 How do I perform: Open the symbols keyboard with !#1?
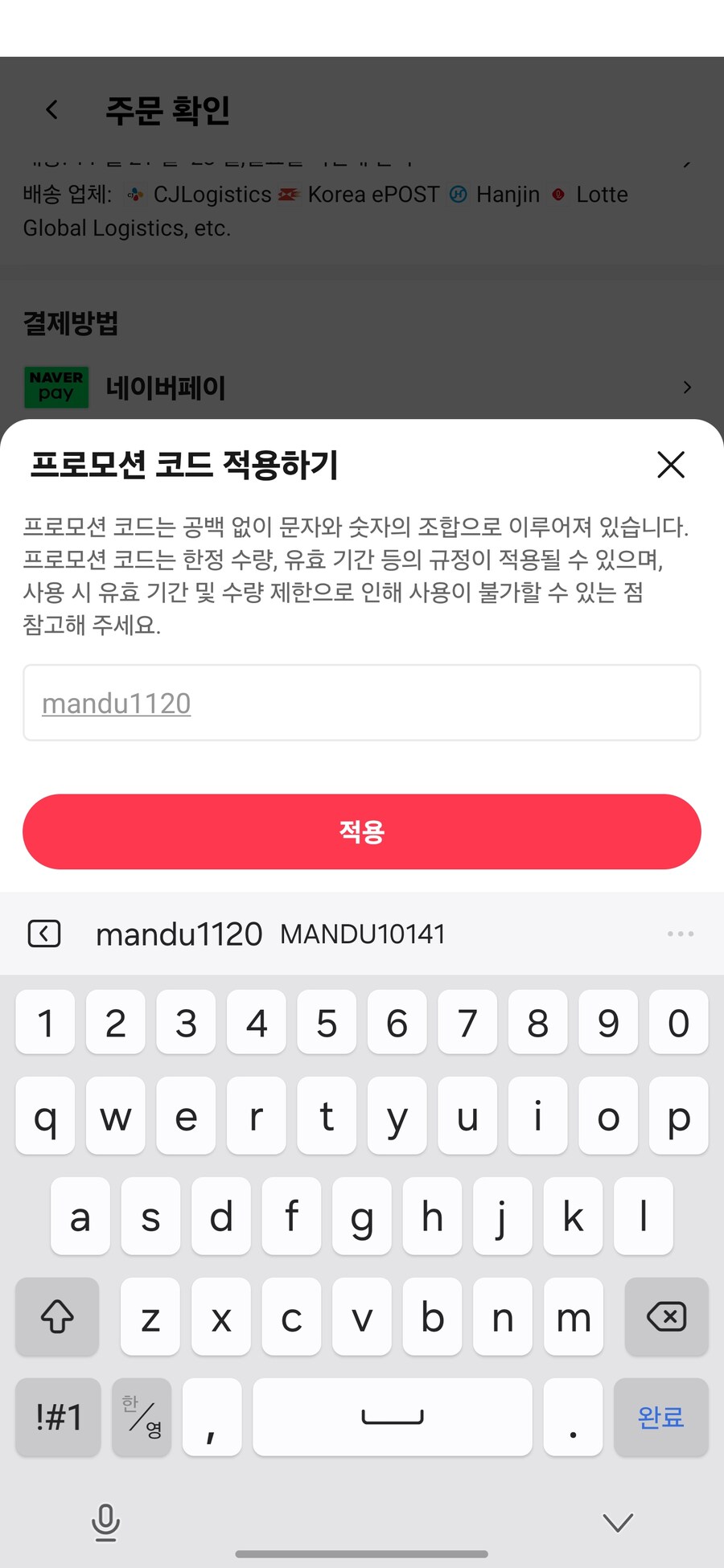pyautogui.click(x=58, y=1417)
